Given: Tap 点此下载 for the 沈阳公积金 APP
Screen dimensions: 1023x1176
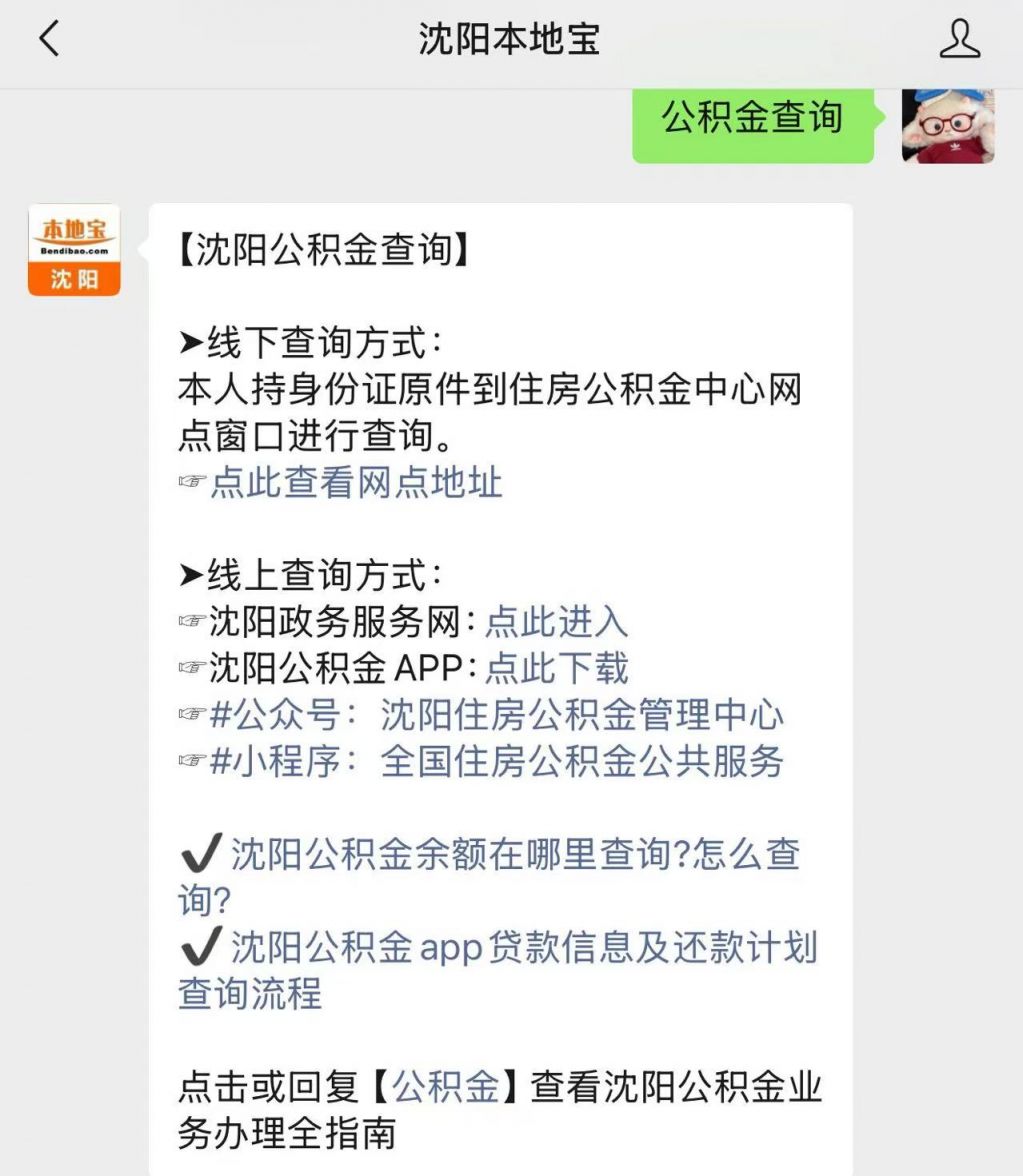Looking at the screenshot, I should pos(556,668).
